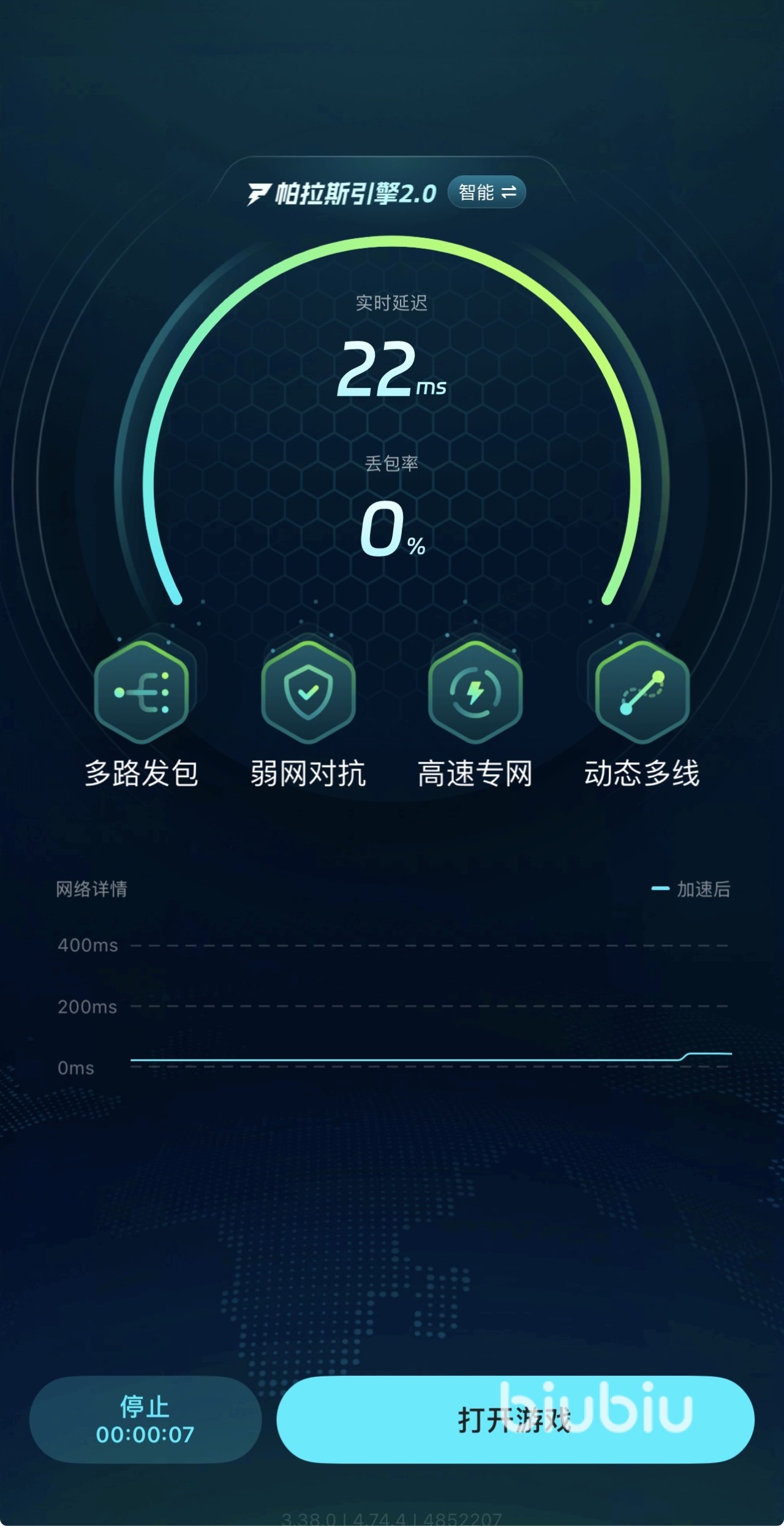Stop acceleration with the 停止 button
784x1526 pixels.
click(x=145, y=1419)
